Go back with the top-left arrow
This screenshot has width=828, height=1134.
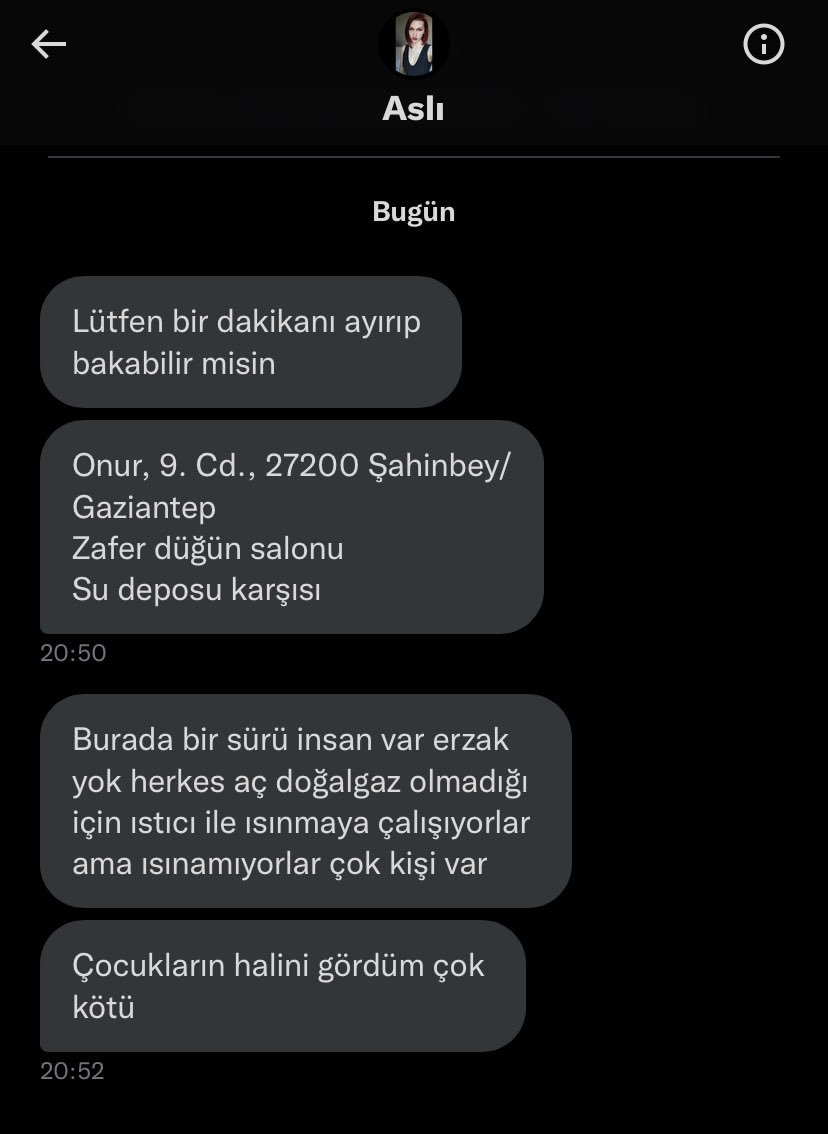coord(48,44)
